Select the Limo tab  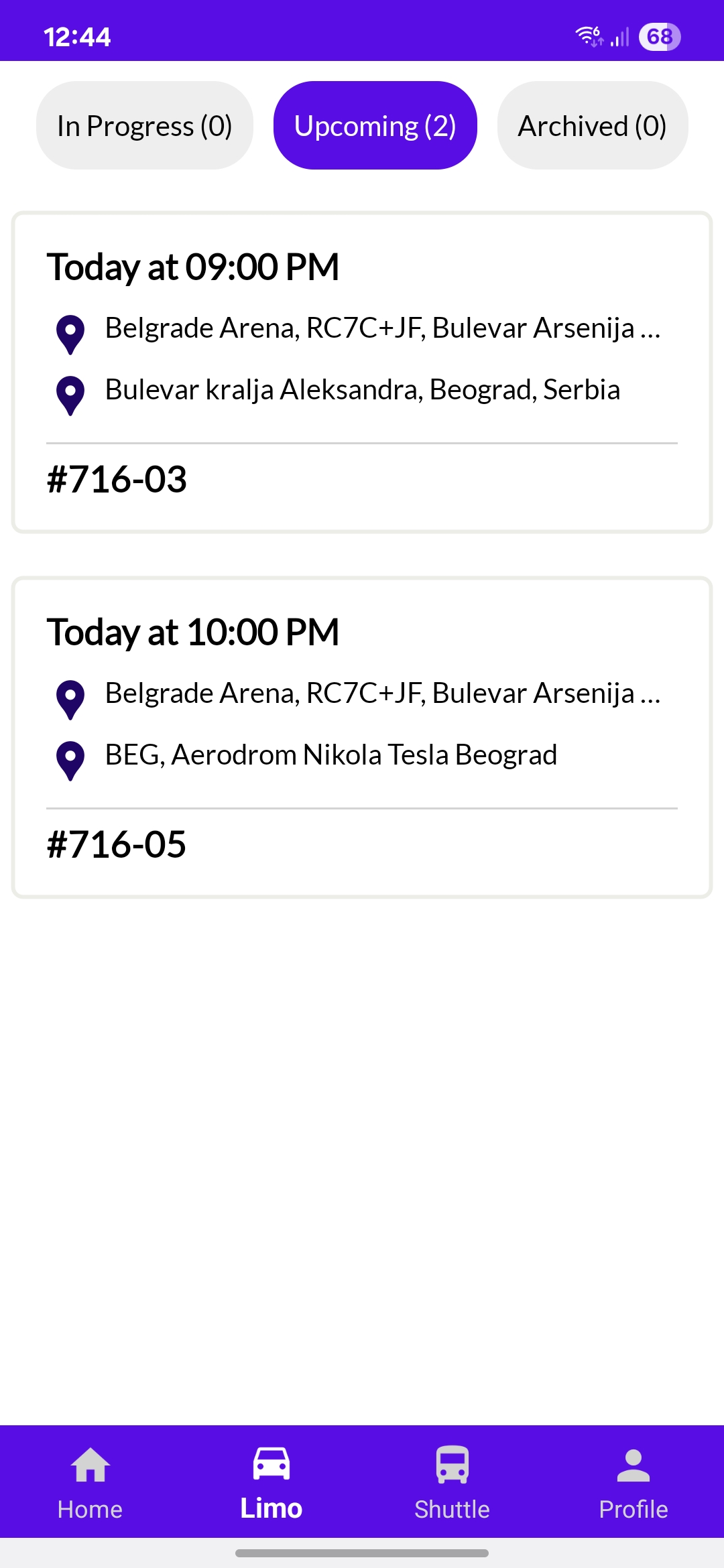point(271,1482)
